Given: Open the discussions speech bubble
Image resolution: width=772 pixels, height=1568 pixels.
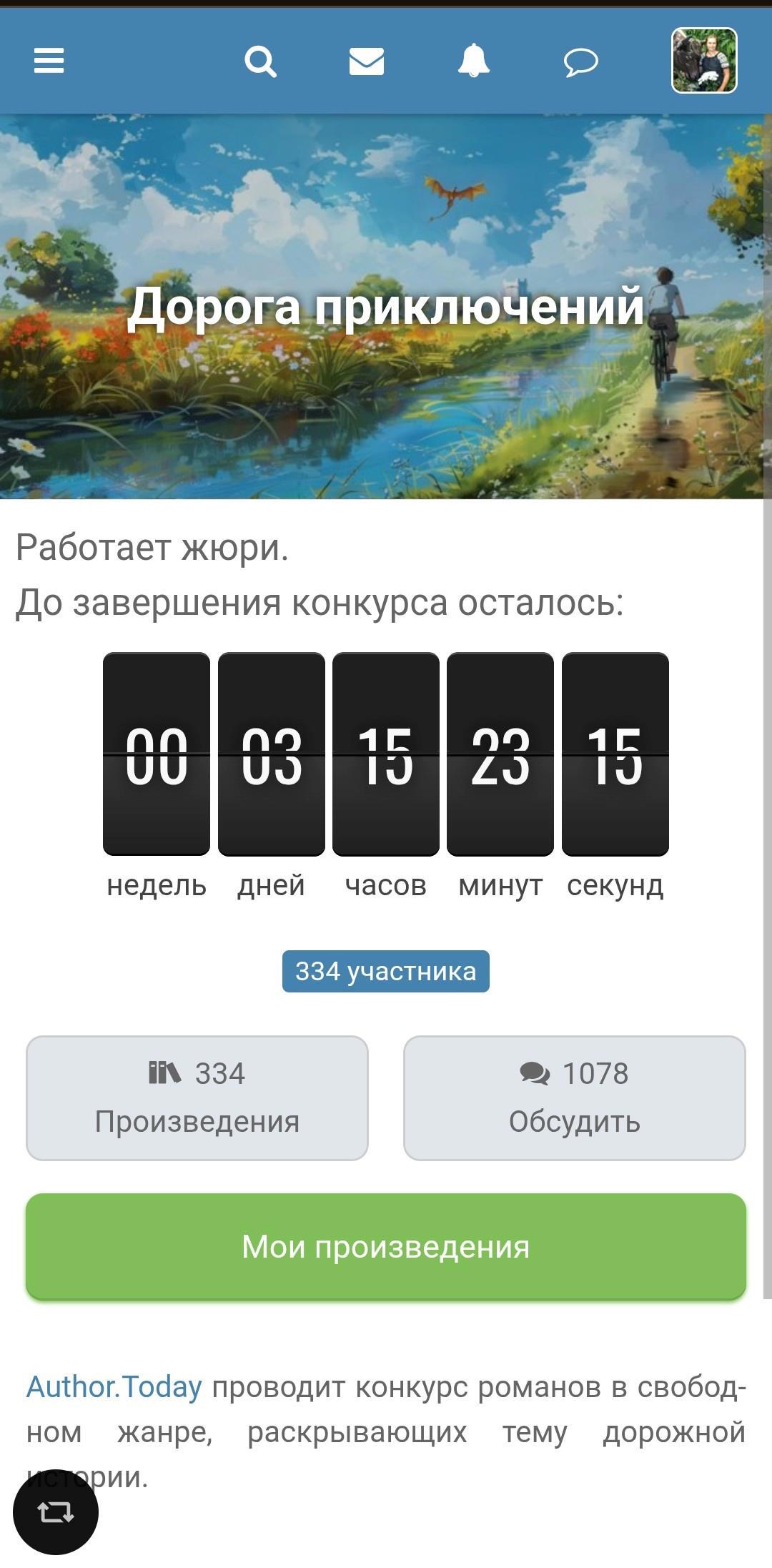Looking at the screenshot, I should pos(580,62).
